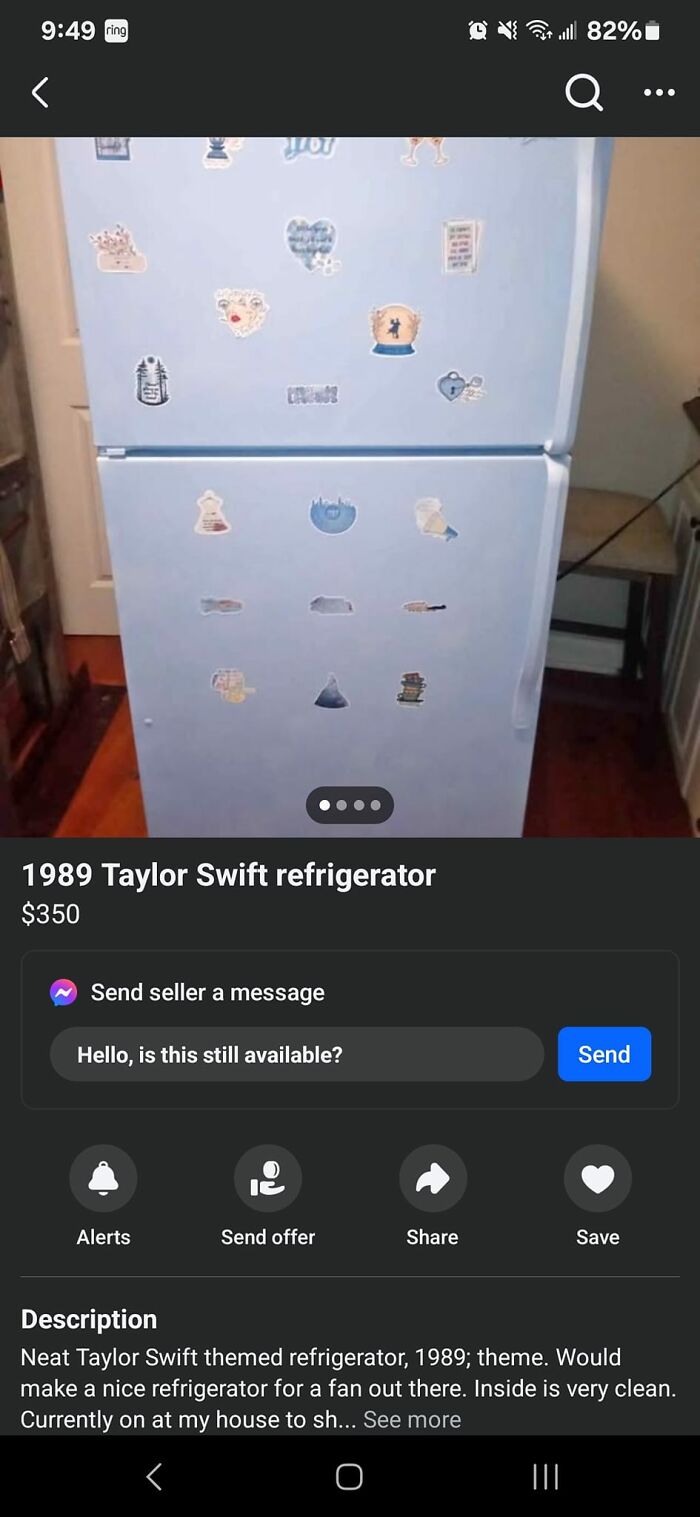Share this refrigerator listing
Viewport: 700px width, 1517px height.
432,1179
